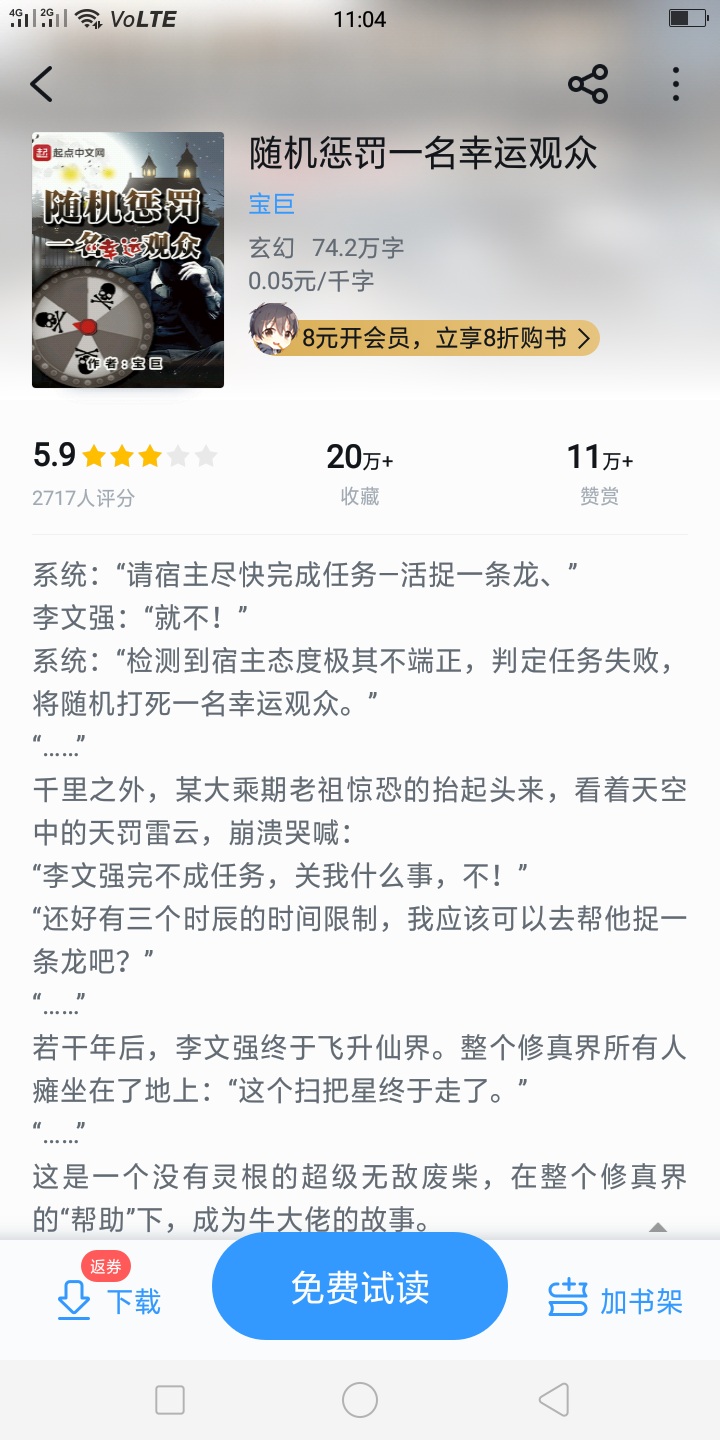Start reading with 免费试读

(360, 1286)
